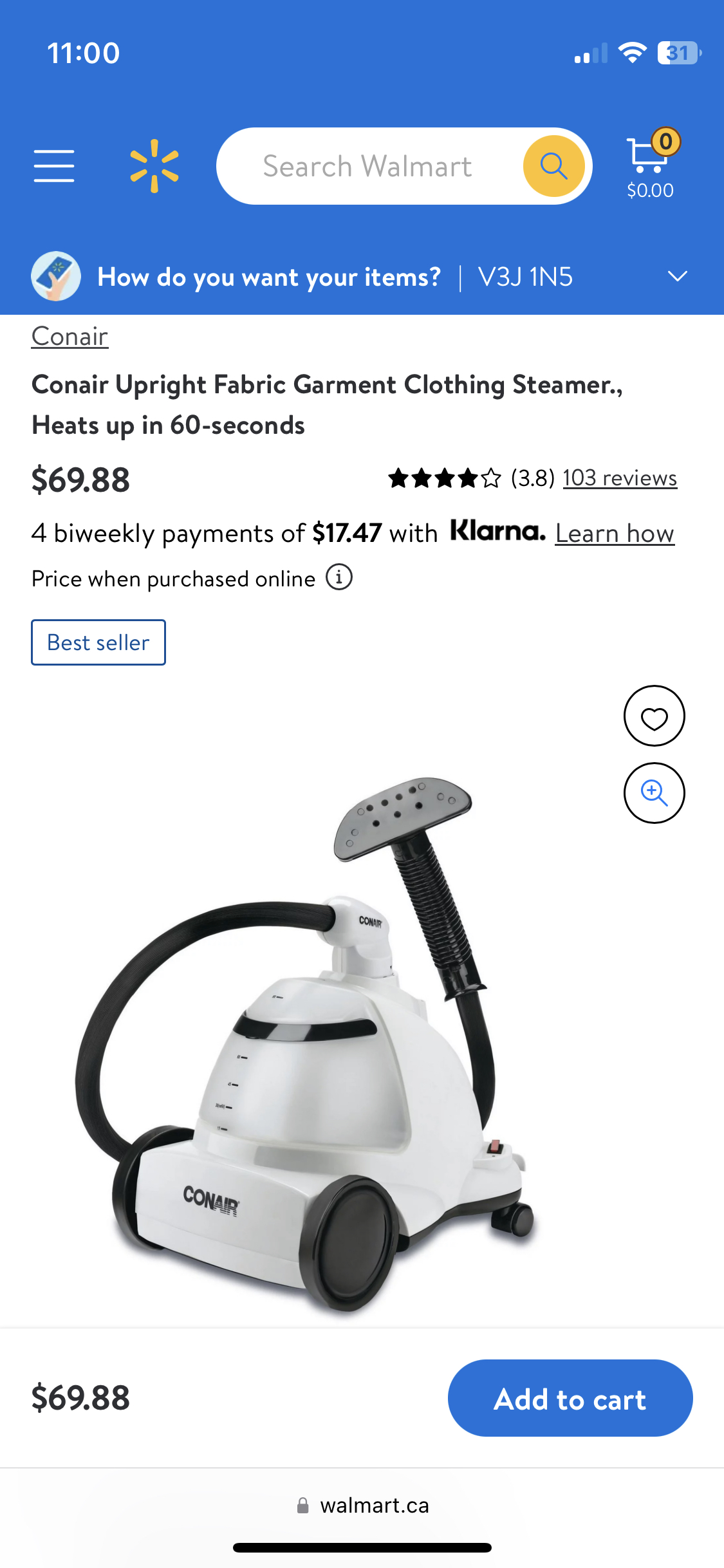Viewport: 724px width, 1568px height.
Task: Open the navigation hamburger menu
Action: [x=54, y=165]
